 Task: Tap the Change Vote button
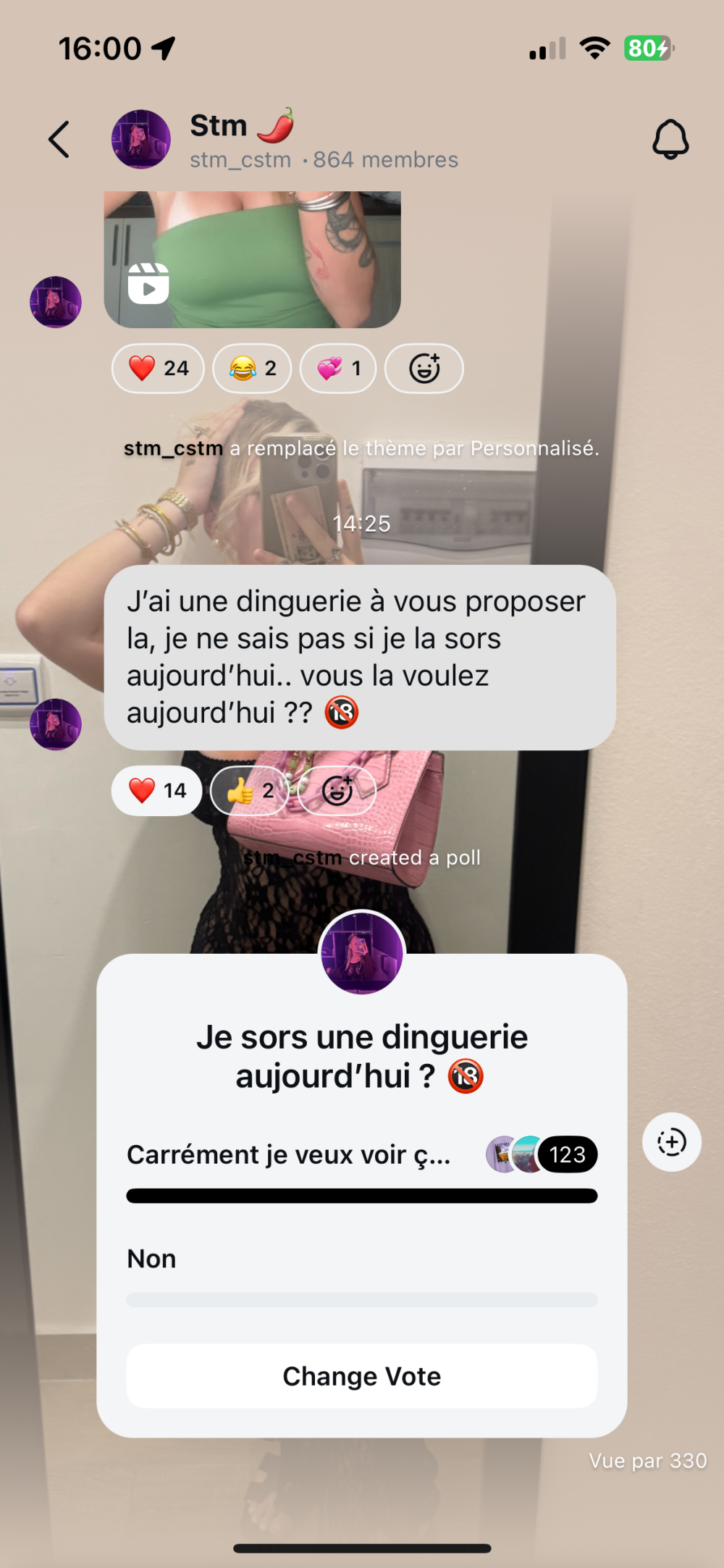362,1376
